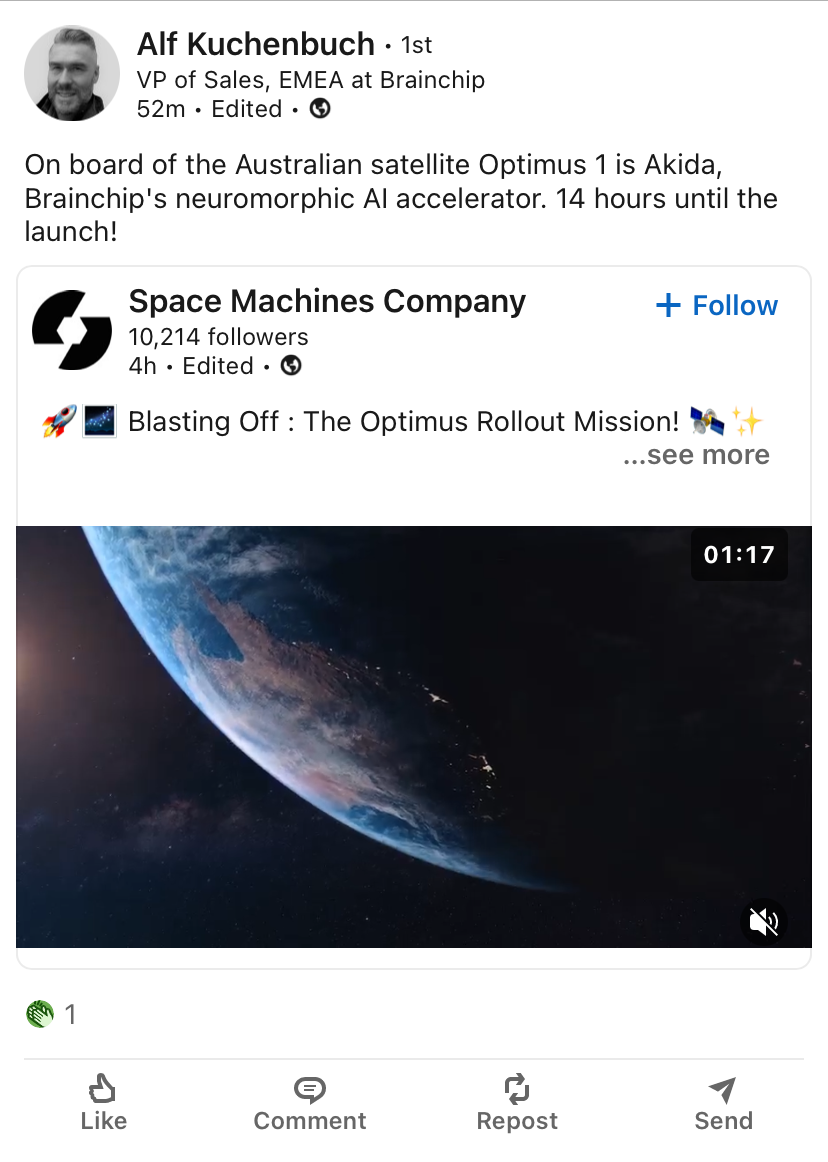Open Space Machines Company page
The width and height of the screenshot is (828, 1162).
[x=327, y=301]
